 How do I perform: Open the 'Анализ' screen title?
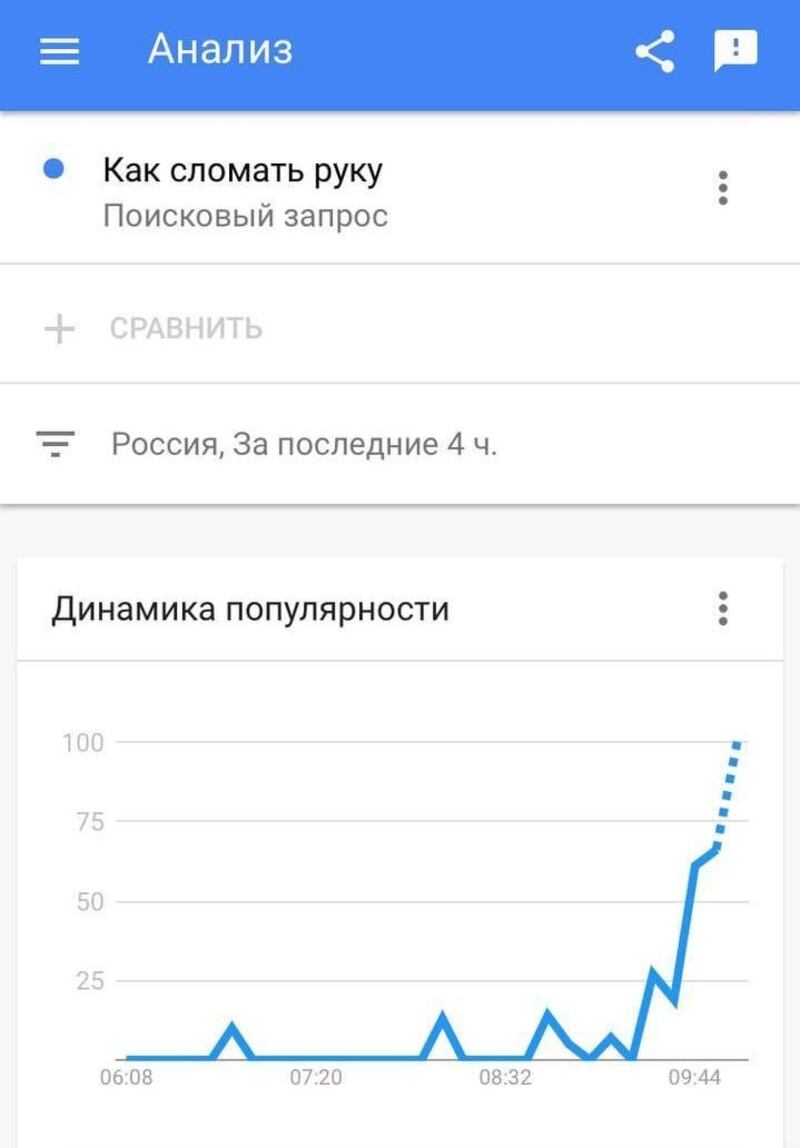pos(220,50)
